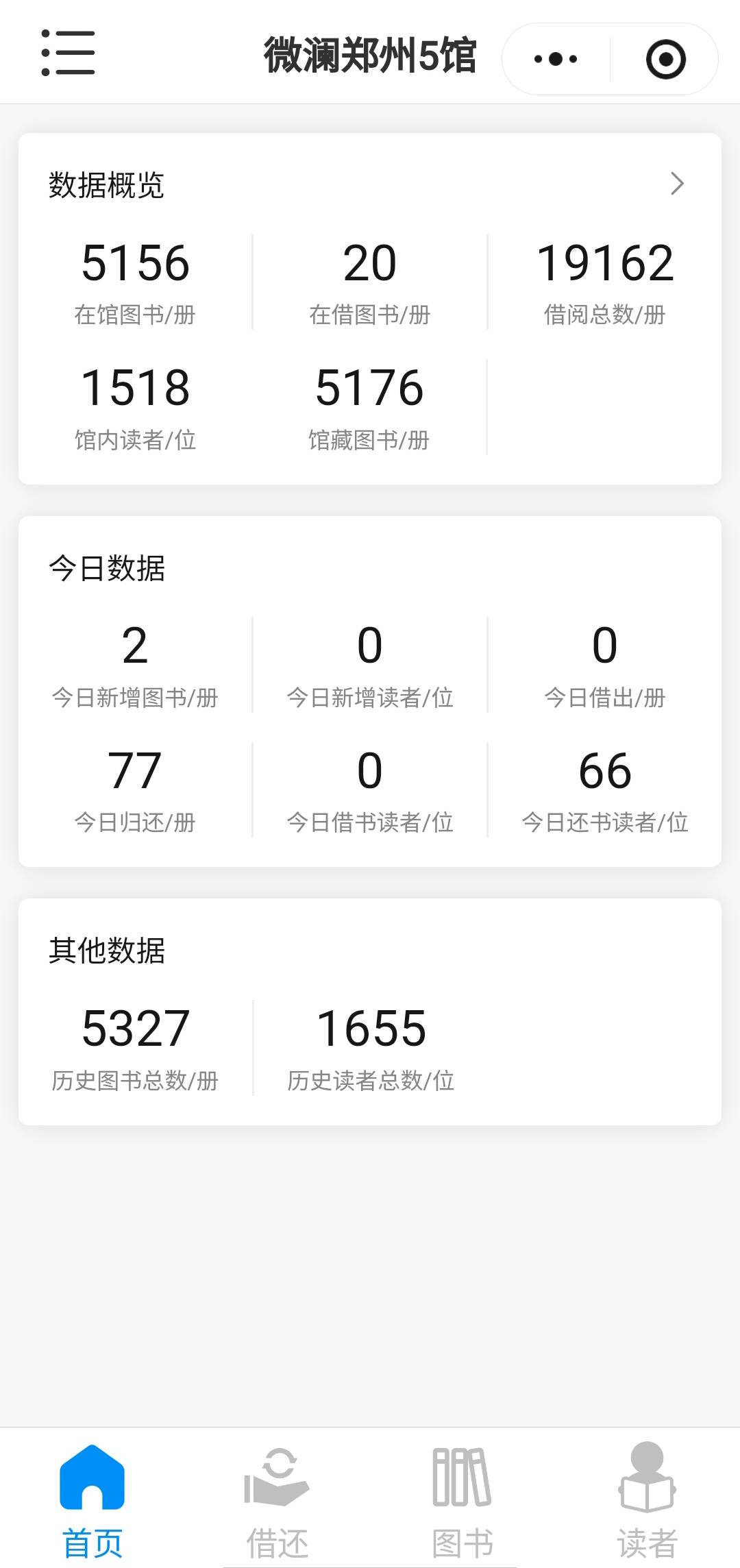The image size is (740, 1568).
Task: Close the mini program via circle icon
Action: [x=665, y=59]
